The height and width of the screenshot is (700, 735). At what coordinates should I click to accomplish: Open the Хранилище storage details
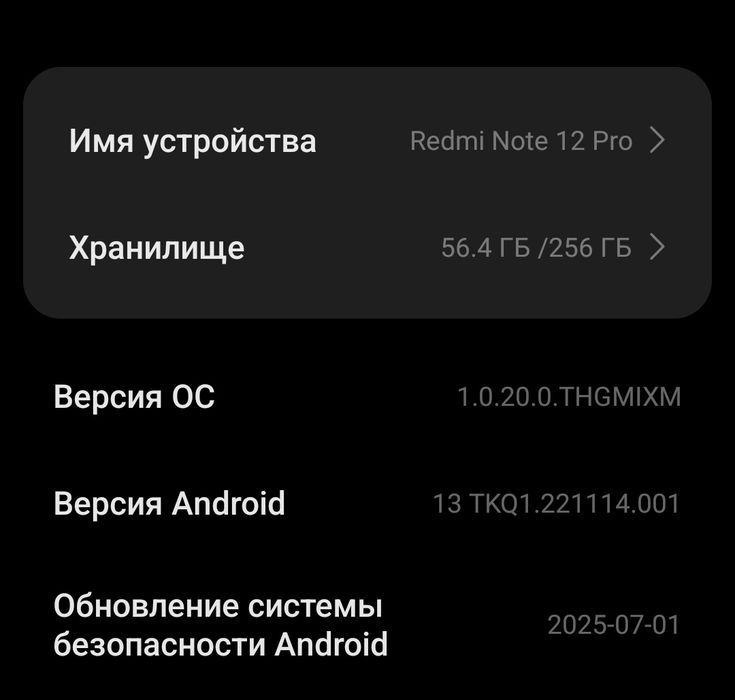tap(367, 247)
